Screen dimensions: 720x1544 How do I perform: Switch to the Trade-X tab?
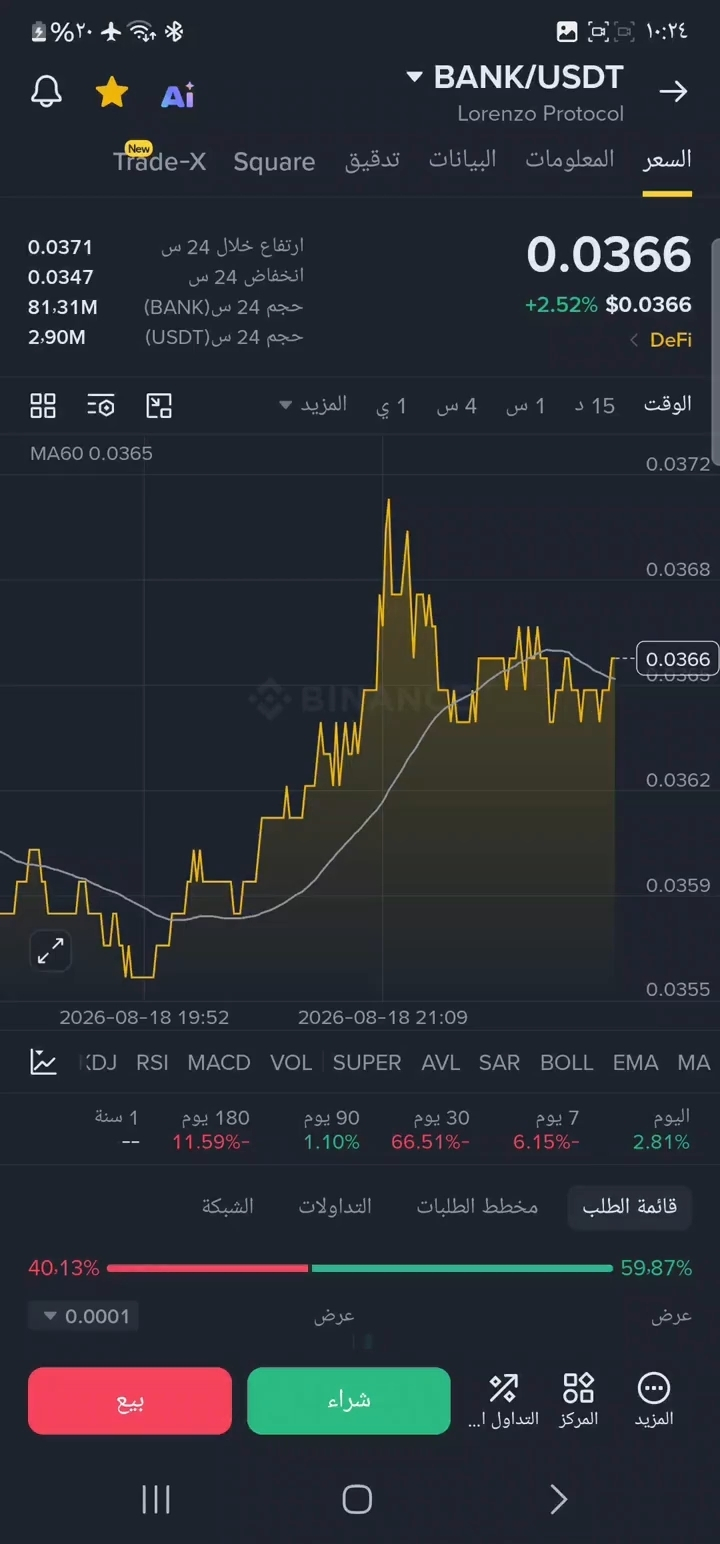coord(159,161)
